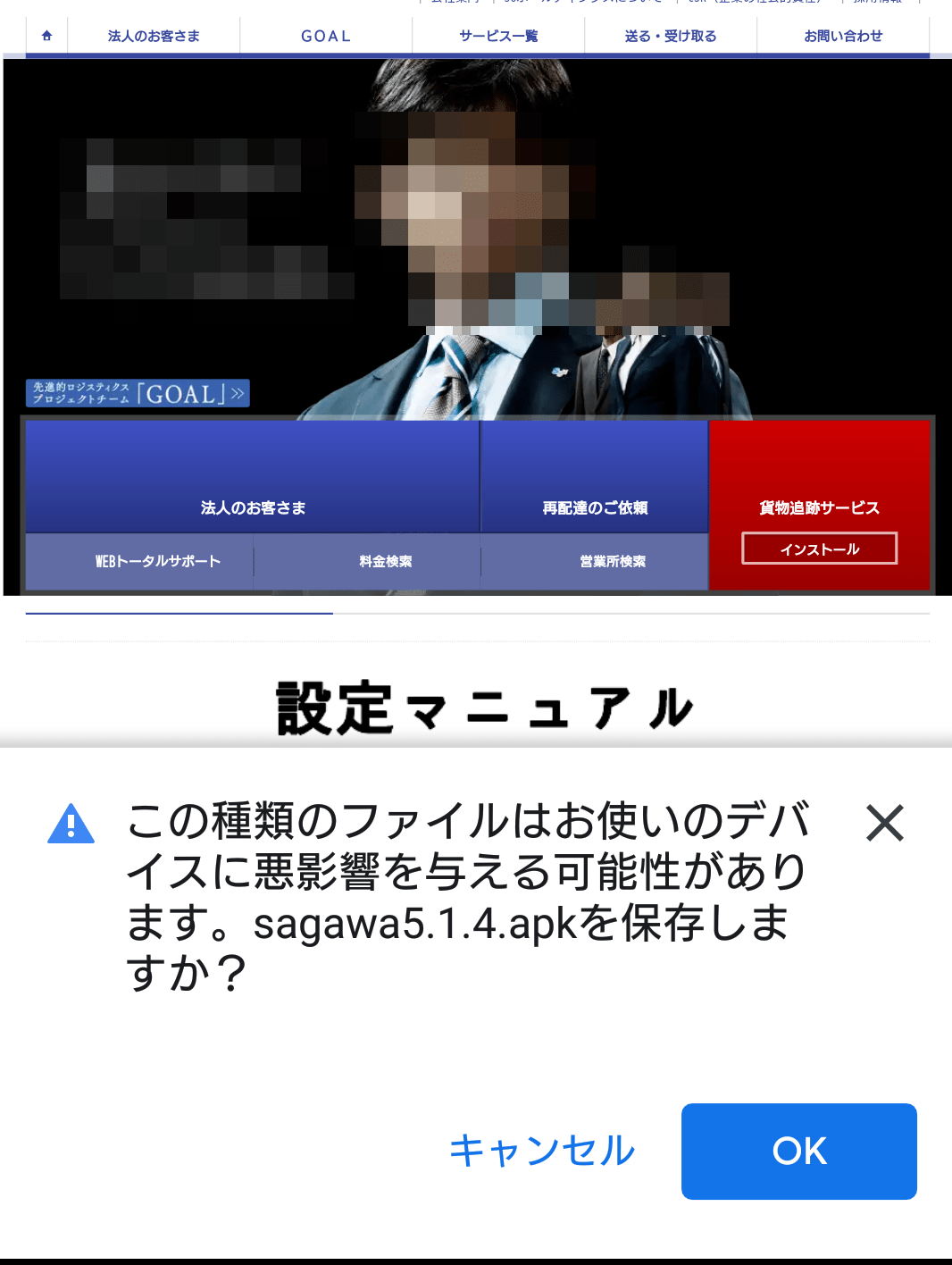Image resolution: width=952 pixels, height=1265 pixels.
Task: Open 法人のお客さま in the top menu
Action: click(x=154, y=36)
